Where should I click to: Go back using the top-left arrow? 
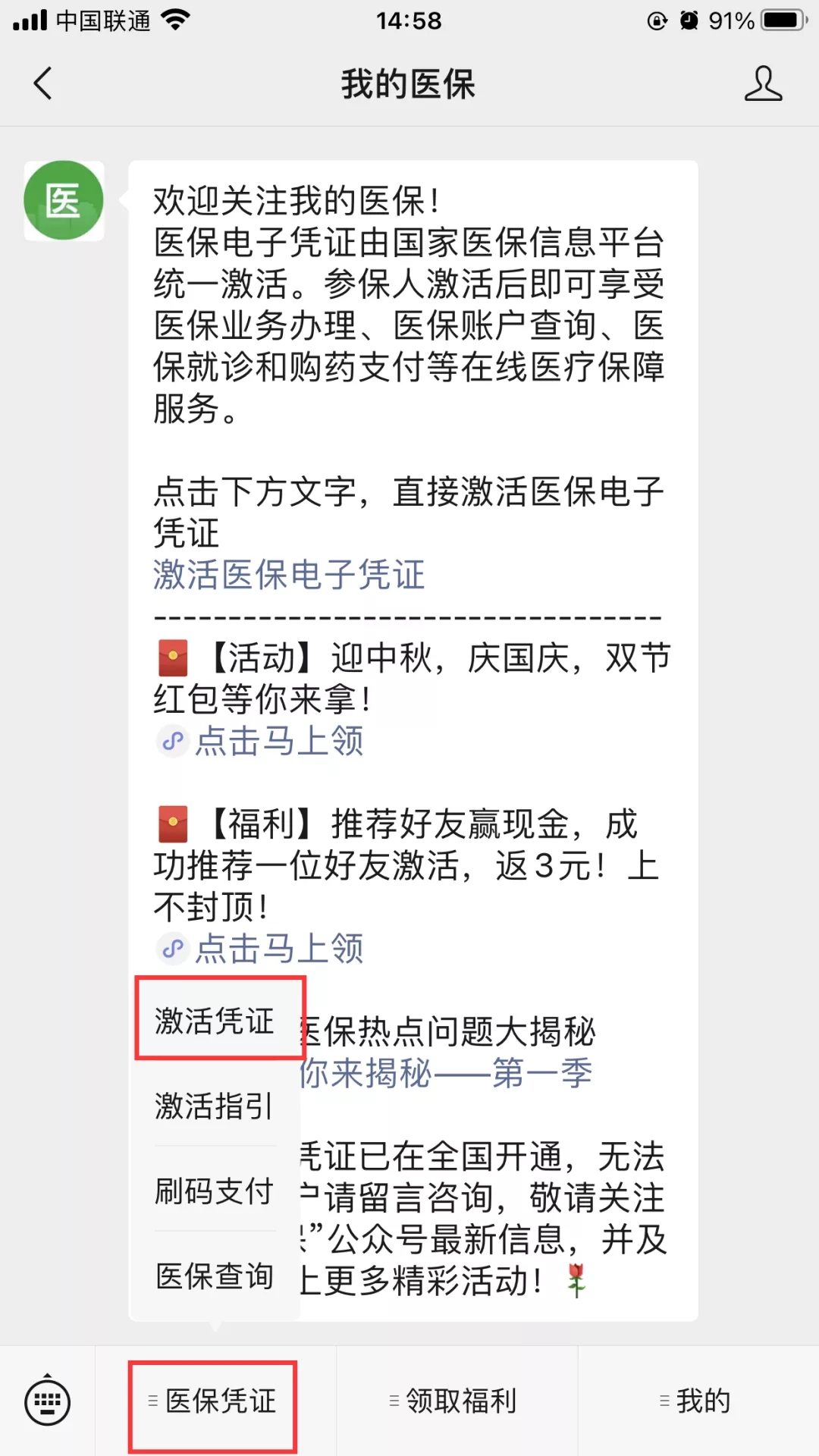43,83
